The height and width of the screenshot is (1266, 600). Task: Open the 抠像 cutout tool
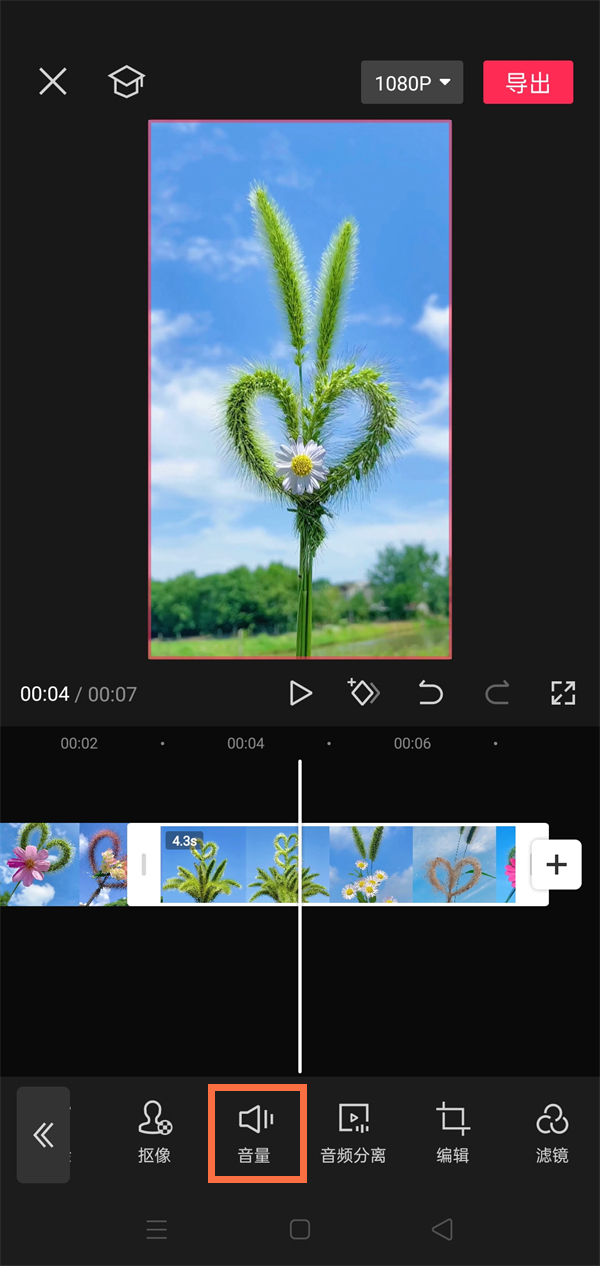155,1134
